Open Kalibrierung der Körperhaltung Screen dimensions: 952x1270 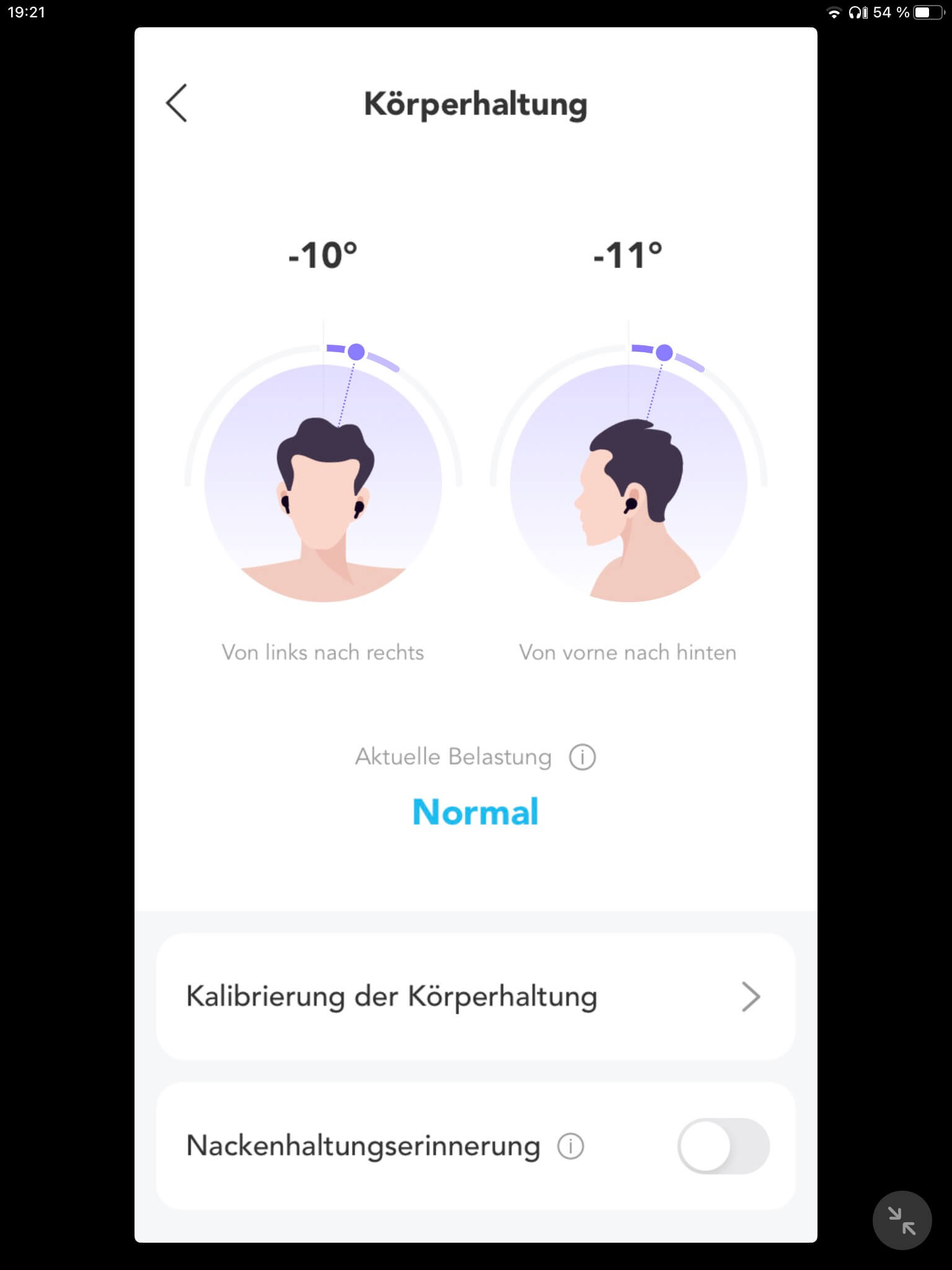(x=475, y=997)
